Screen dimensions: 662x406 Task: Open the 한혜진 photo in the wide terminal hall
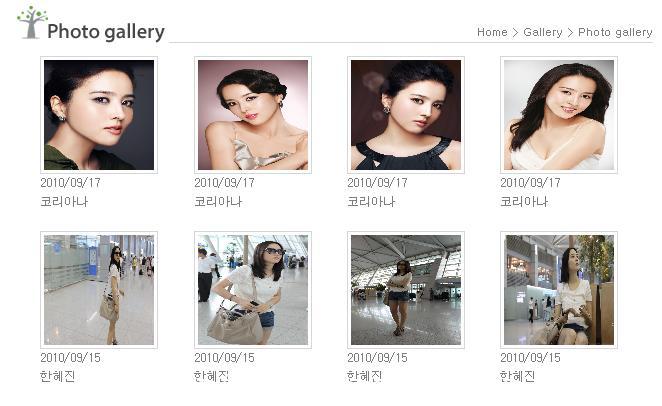coord(406,290)
